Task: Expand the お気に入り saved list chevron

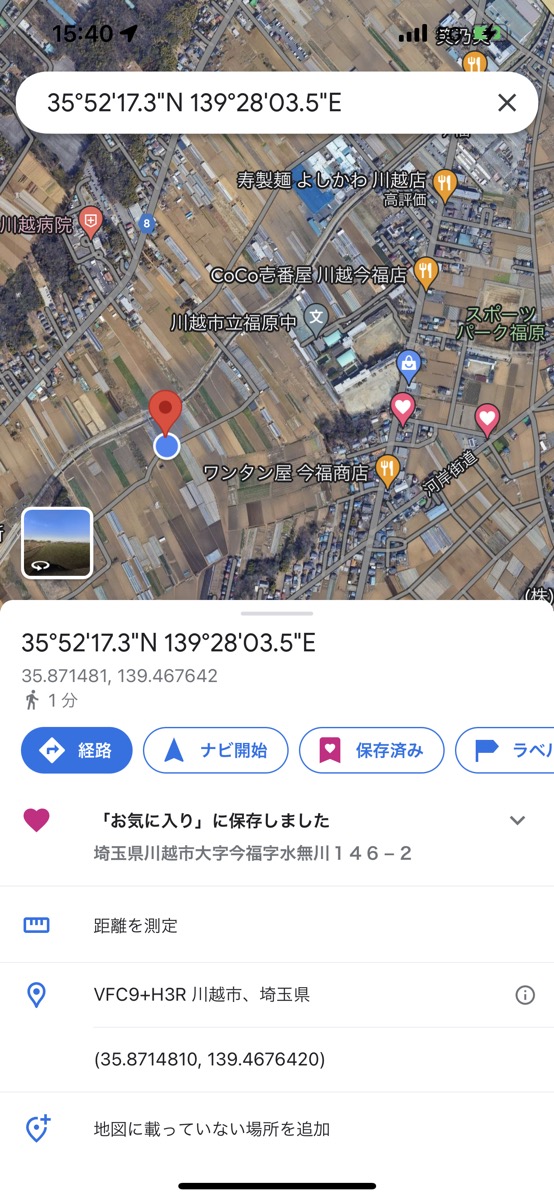Action: point(517,821)
